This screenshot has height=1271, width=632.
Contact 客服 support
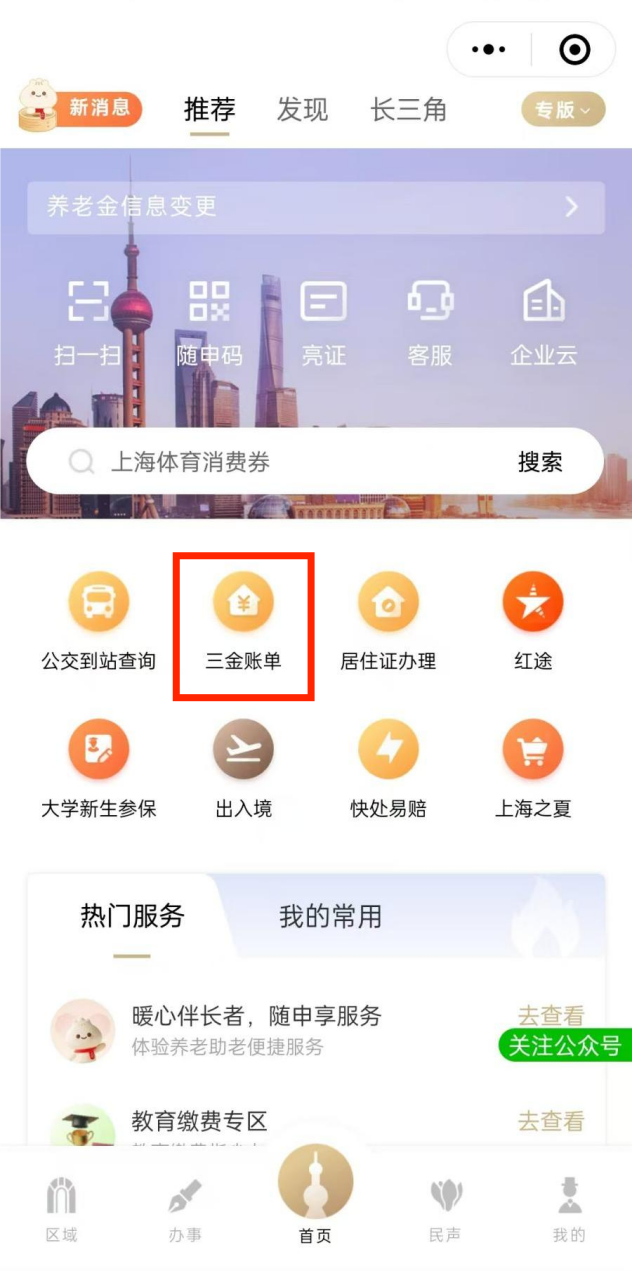(x=430, y=322)
